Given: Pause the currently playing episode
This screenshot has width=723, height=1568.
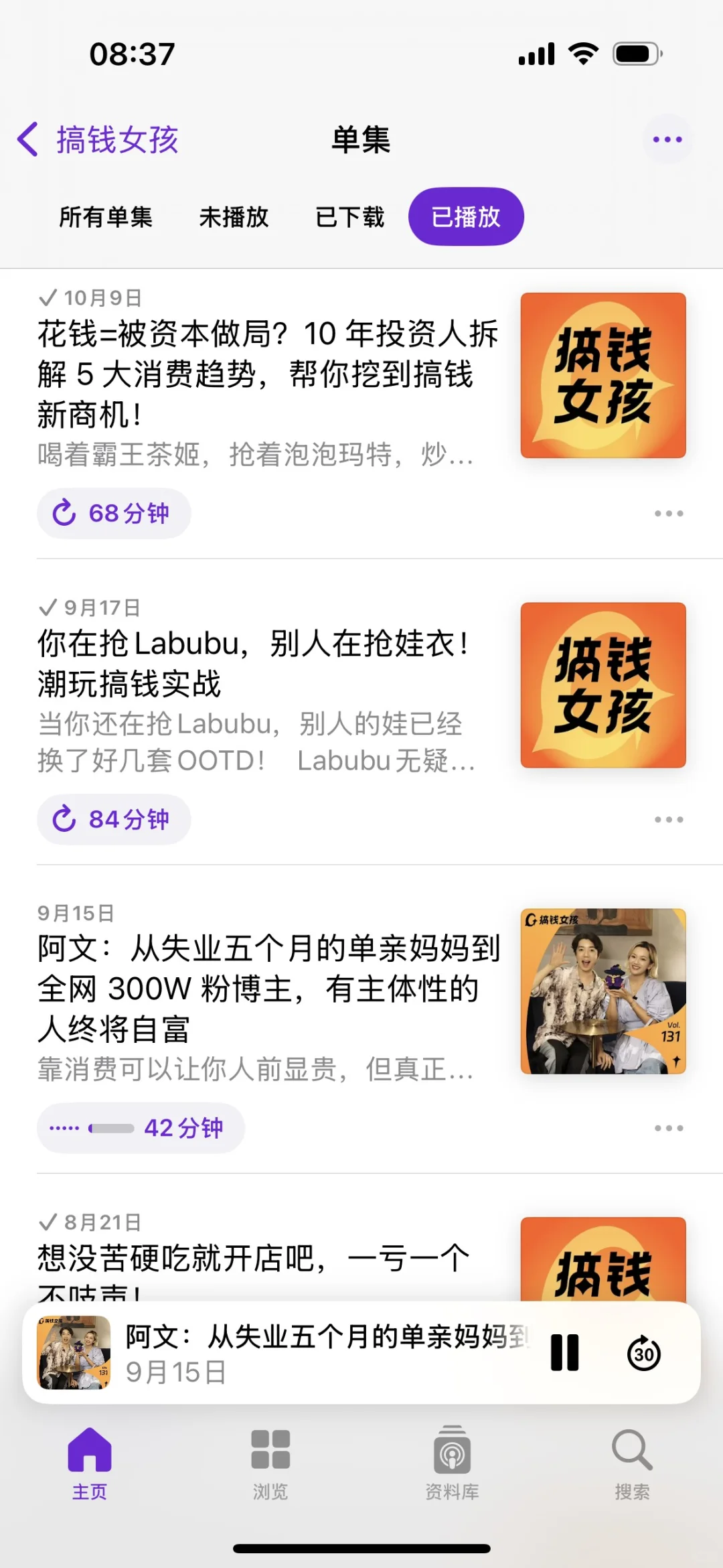Looking at the screenshot, I should [x=564, y=1353].
